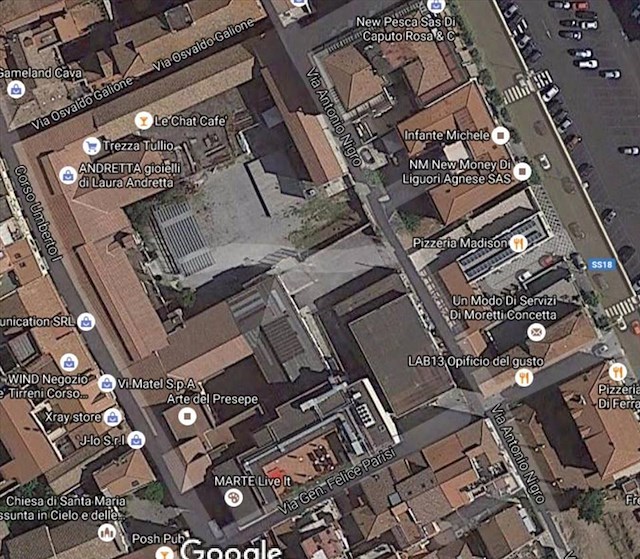The height and width of the screenshot is (559, 640).
Task: Open ANDRETTA gioielli di Laura Andretta marker
Action: pyautogui.click(x=68, y=176)
